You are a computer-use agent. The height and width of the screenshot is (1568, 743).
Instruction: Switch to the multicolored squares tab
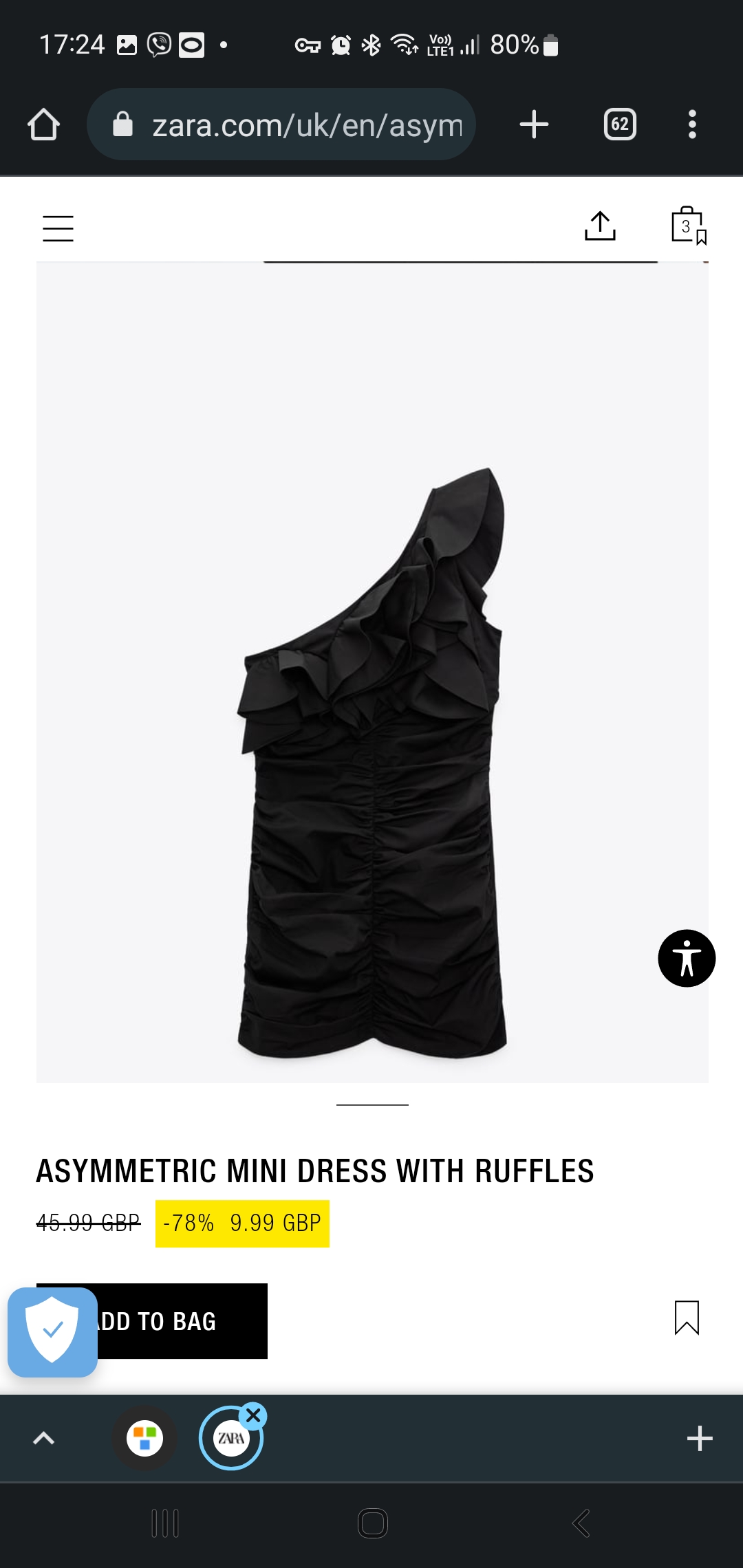coord(144,1438)
